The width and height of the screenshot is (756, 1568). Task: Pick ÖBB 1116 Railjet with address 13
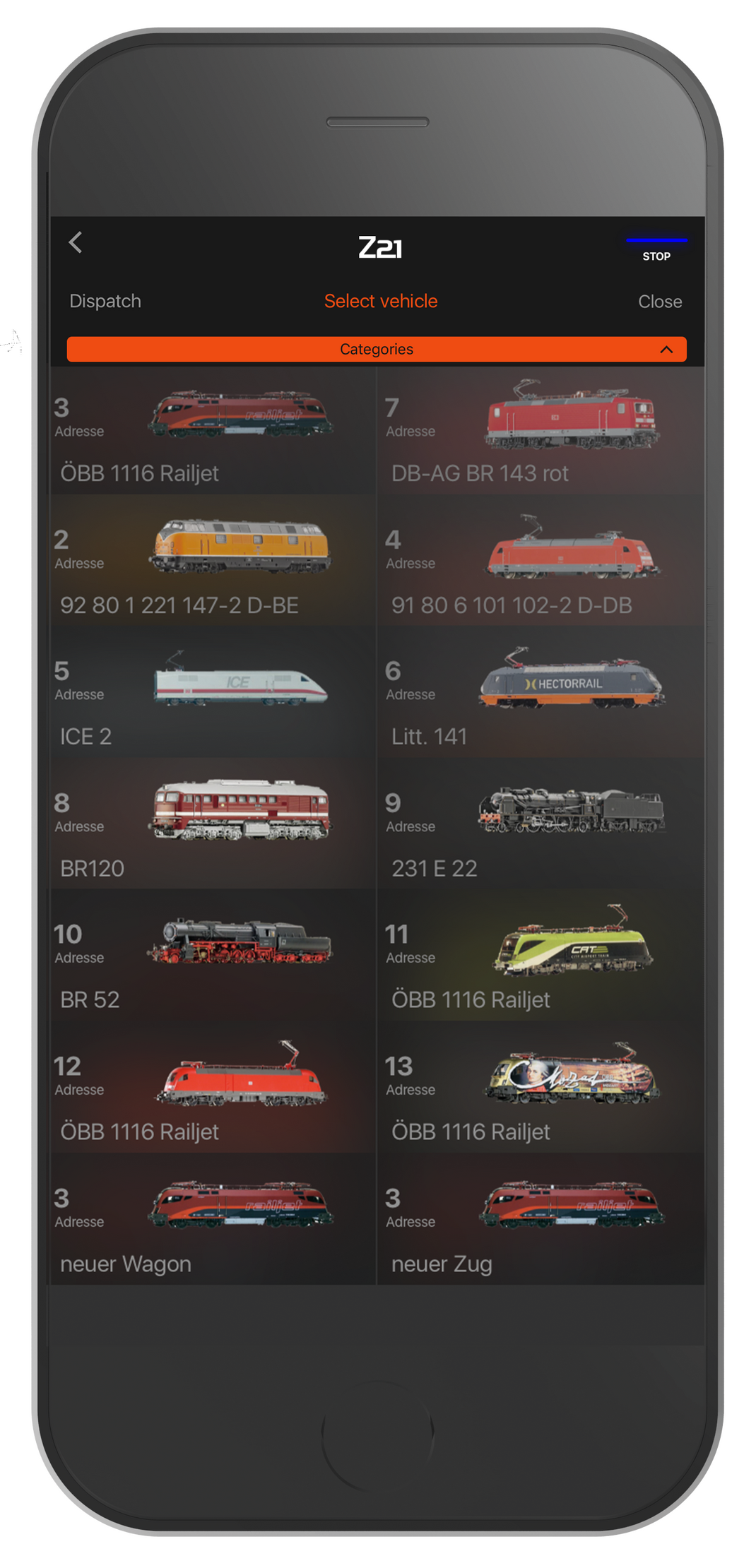pos(541,1090)
